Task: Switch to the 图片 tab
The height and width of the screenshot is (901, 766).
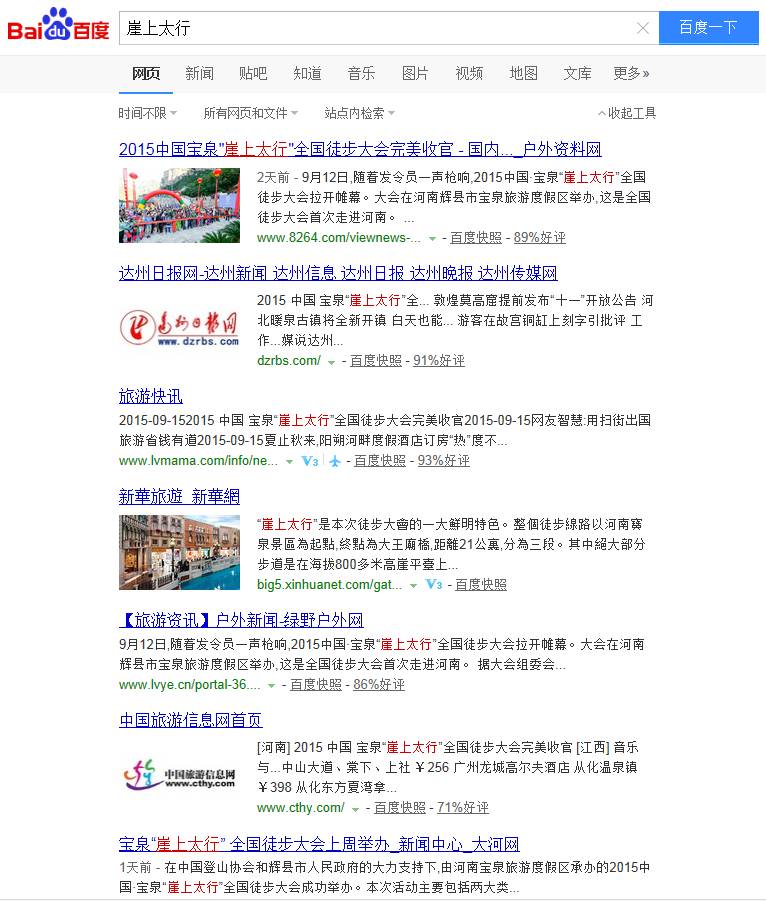Action: point(415,73)
